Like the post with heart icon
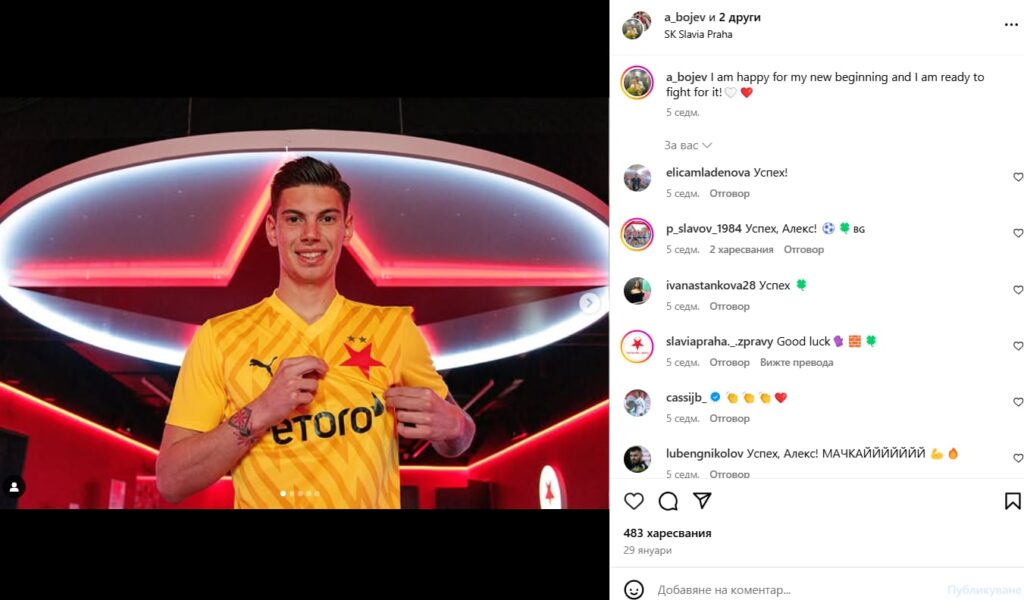 tap(634, 501)
